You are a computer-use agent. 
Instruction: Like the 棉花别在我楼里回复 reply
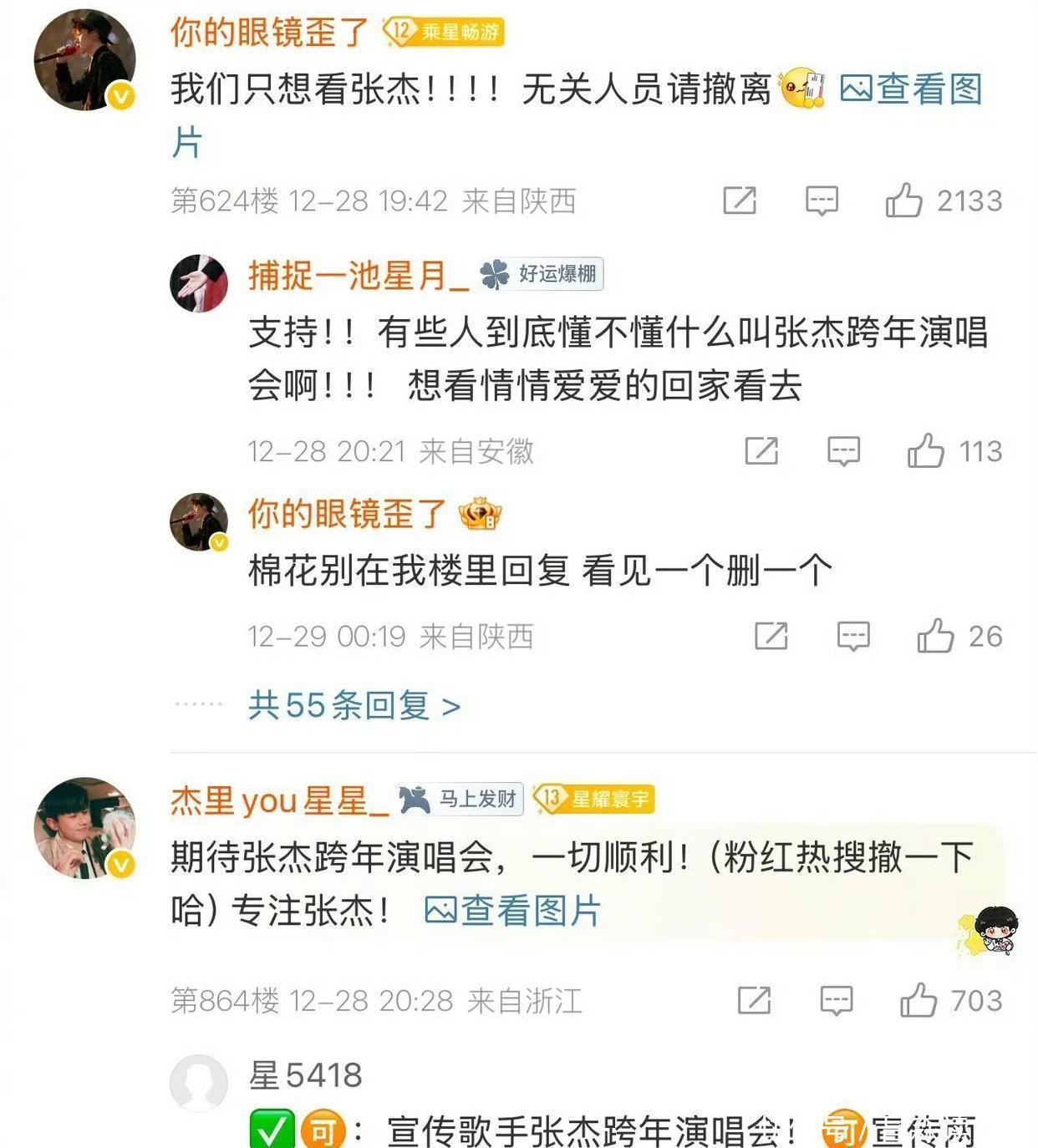[935, 637]
